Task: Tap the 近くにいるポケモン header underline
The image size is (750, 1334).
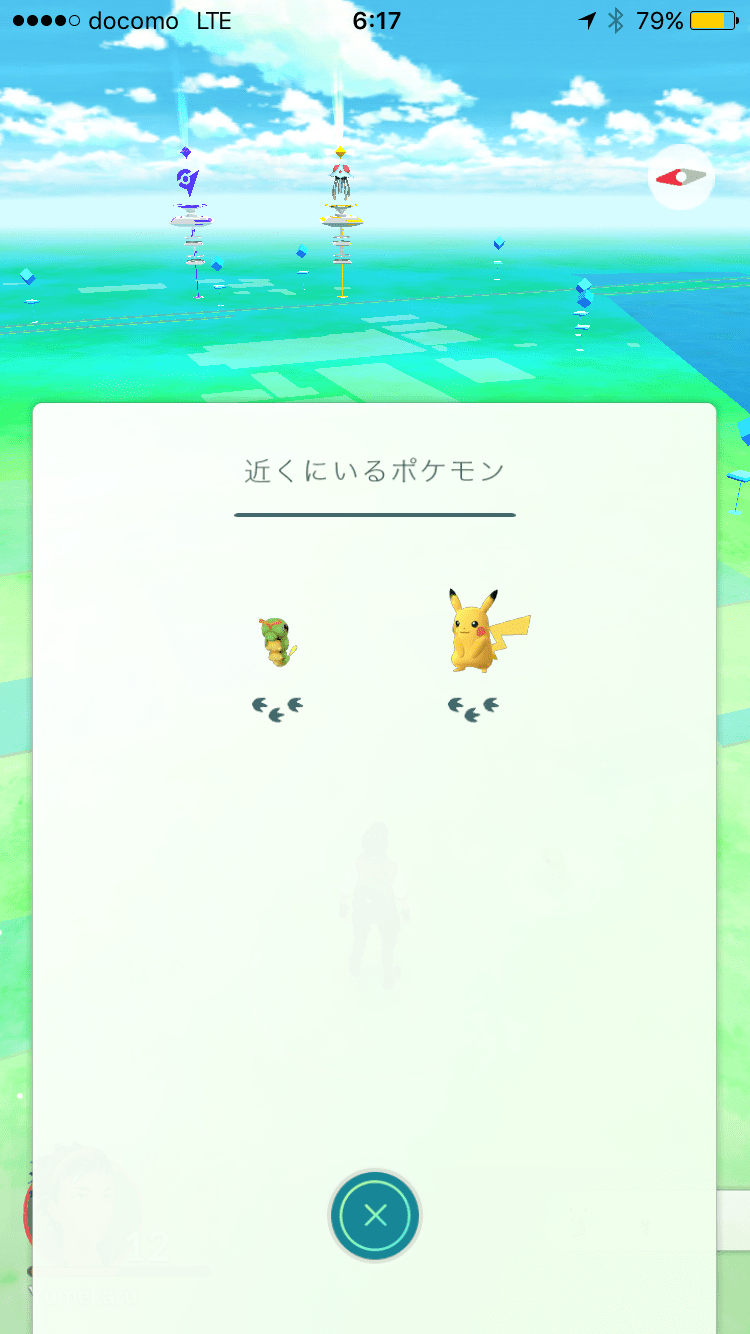Action: pos(375,514)
